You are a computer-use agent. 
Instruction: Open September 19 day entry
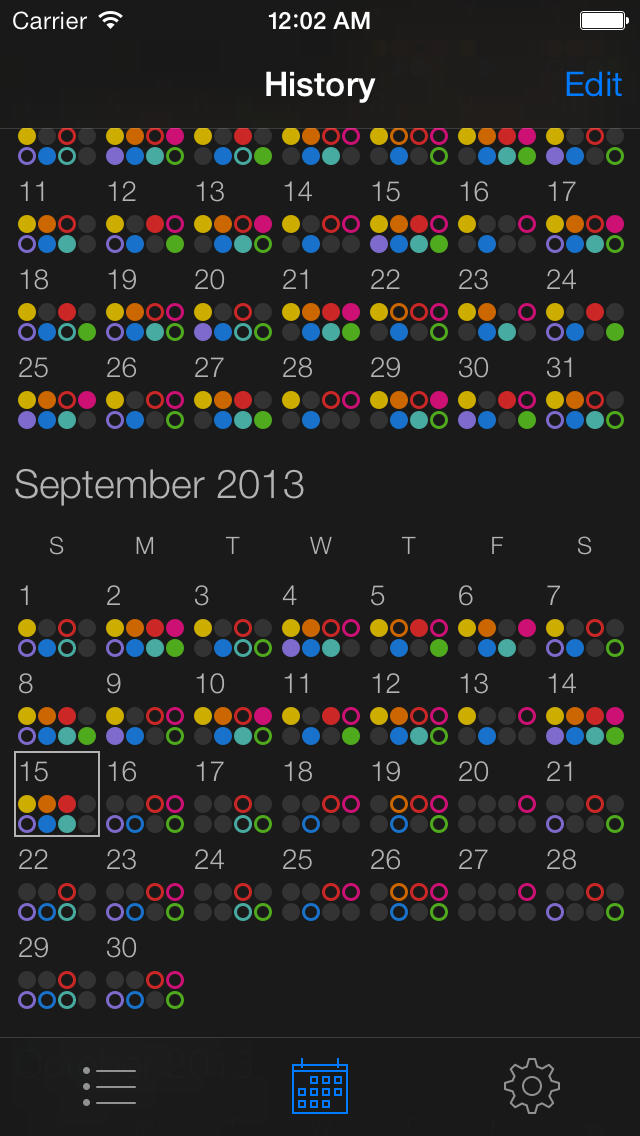pos(409,794)
